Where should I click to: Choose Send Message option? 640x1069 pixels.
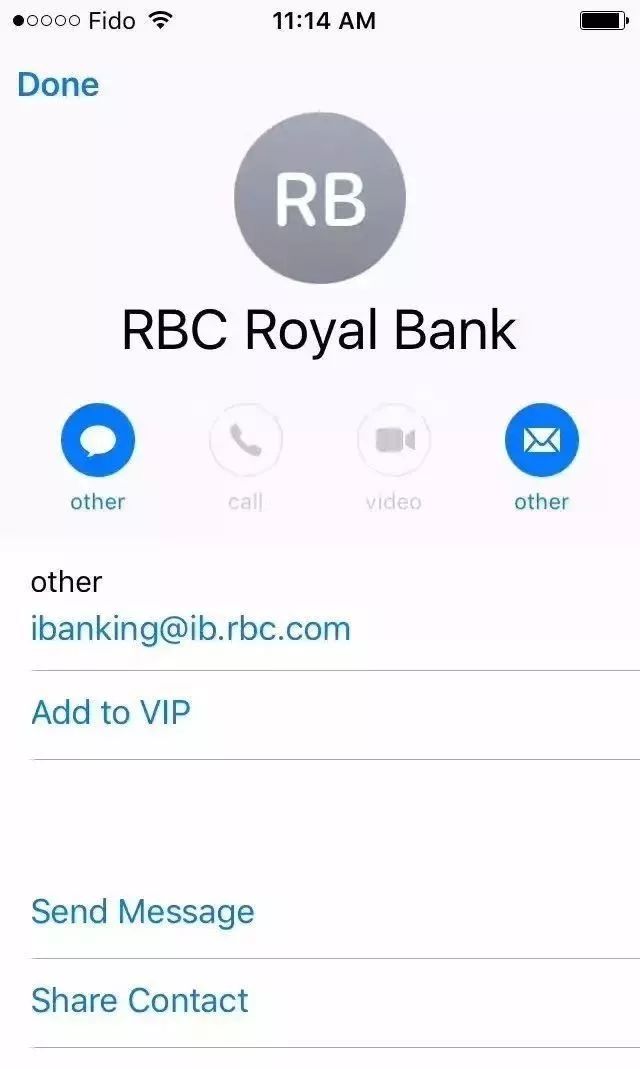(x=143, y=912)
